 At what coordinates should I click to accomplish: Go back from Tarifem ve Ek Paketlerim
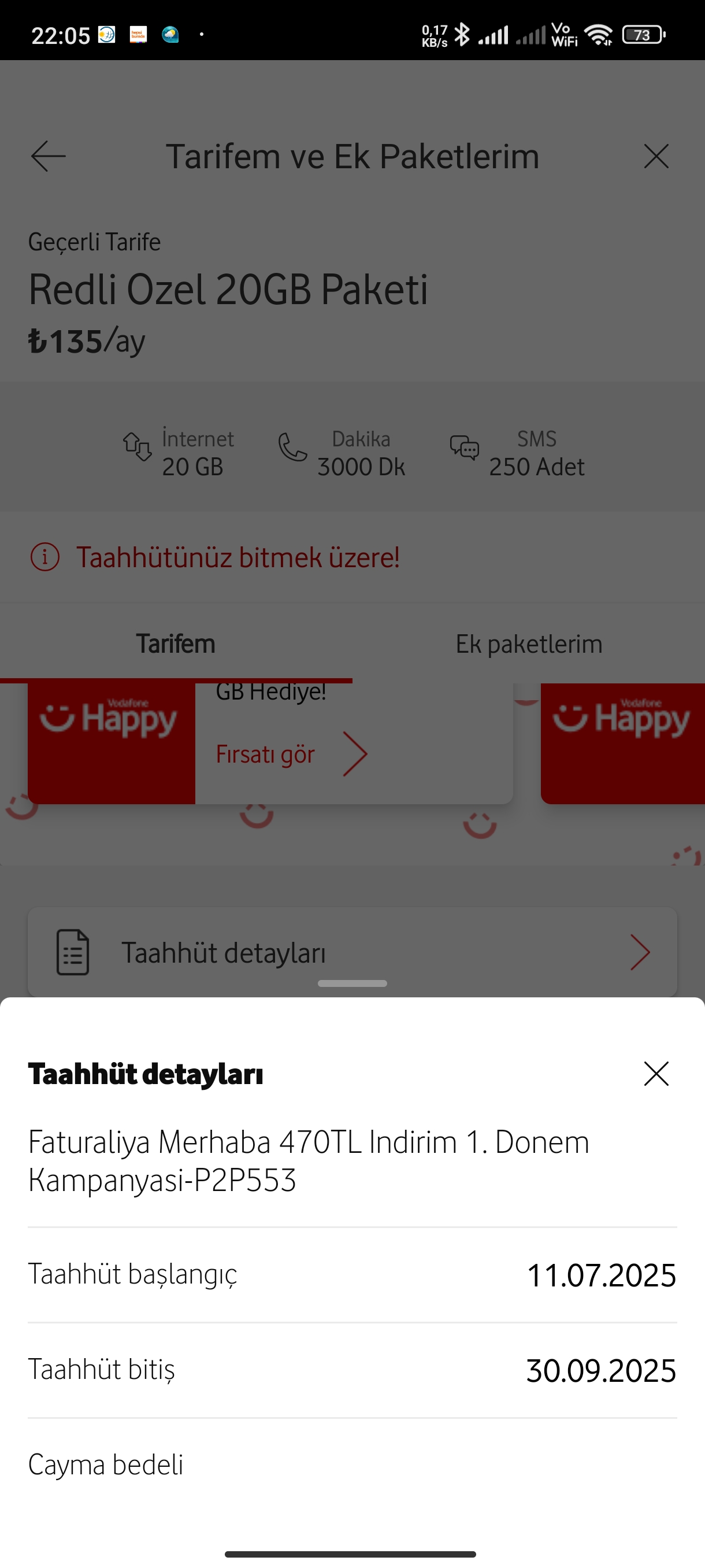coord(48,157)
